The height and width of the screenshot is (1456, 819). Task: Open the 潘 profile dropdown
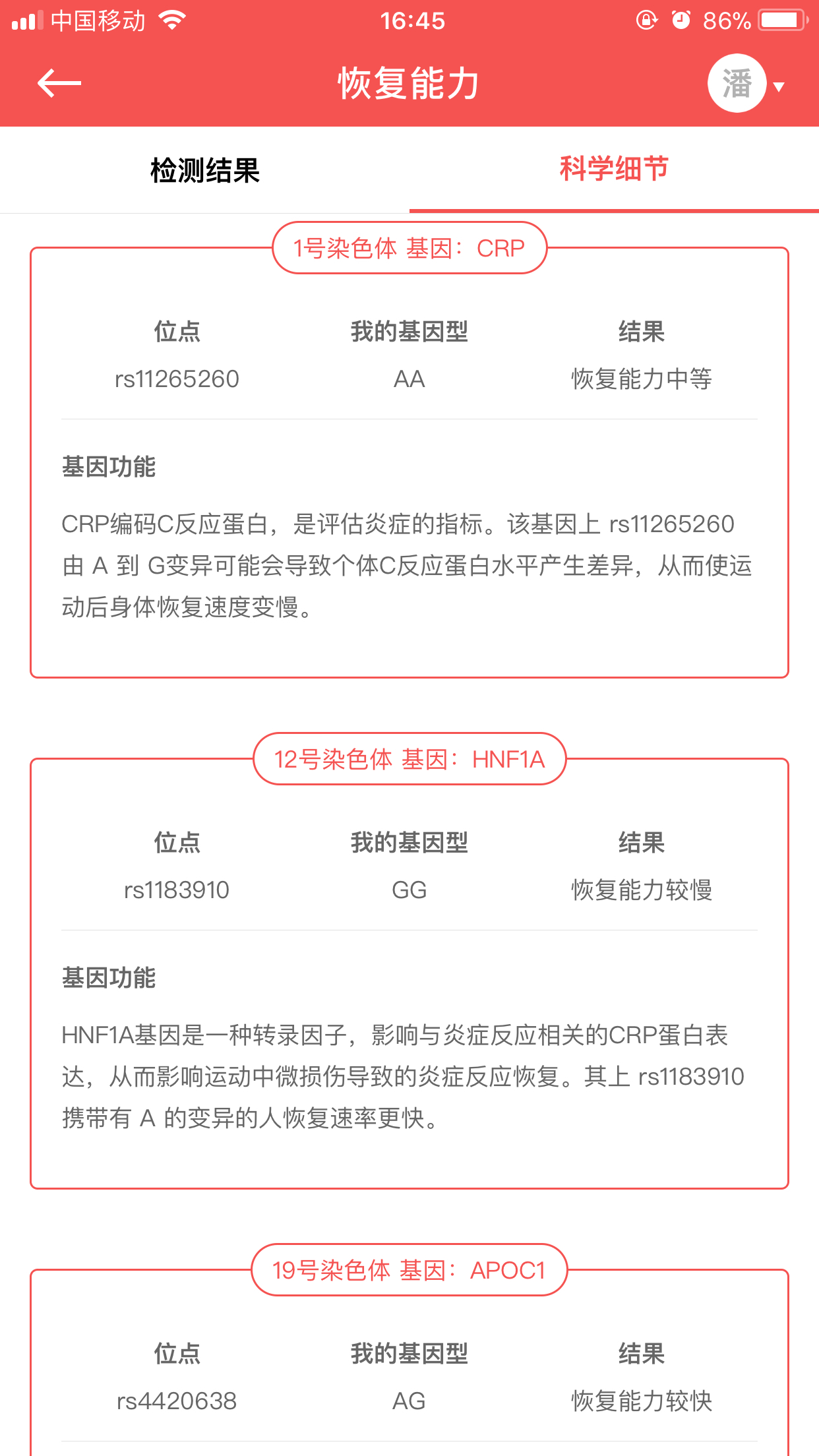coord(747,84)
